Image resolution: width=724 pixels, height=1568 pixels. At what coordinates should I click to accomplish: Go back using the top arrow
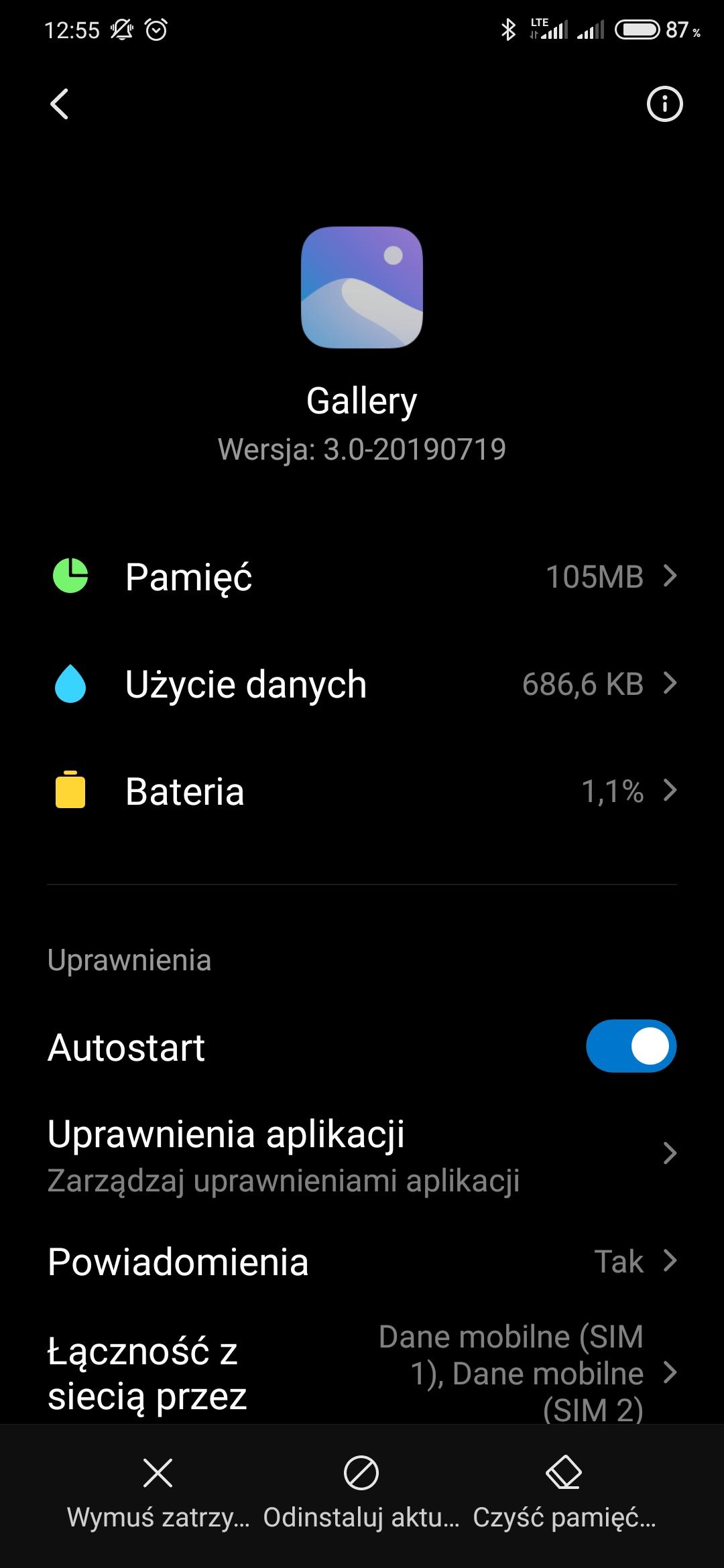60,105
